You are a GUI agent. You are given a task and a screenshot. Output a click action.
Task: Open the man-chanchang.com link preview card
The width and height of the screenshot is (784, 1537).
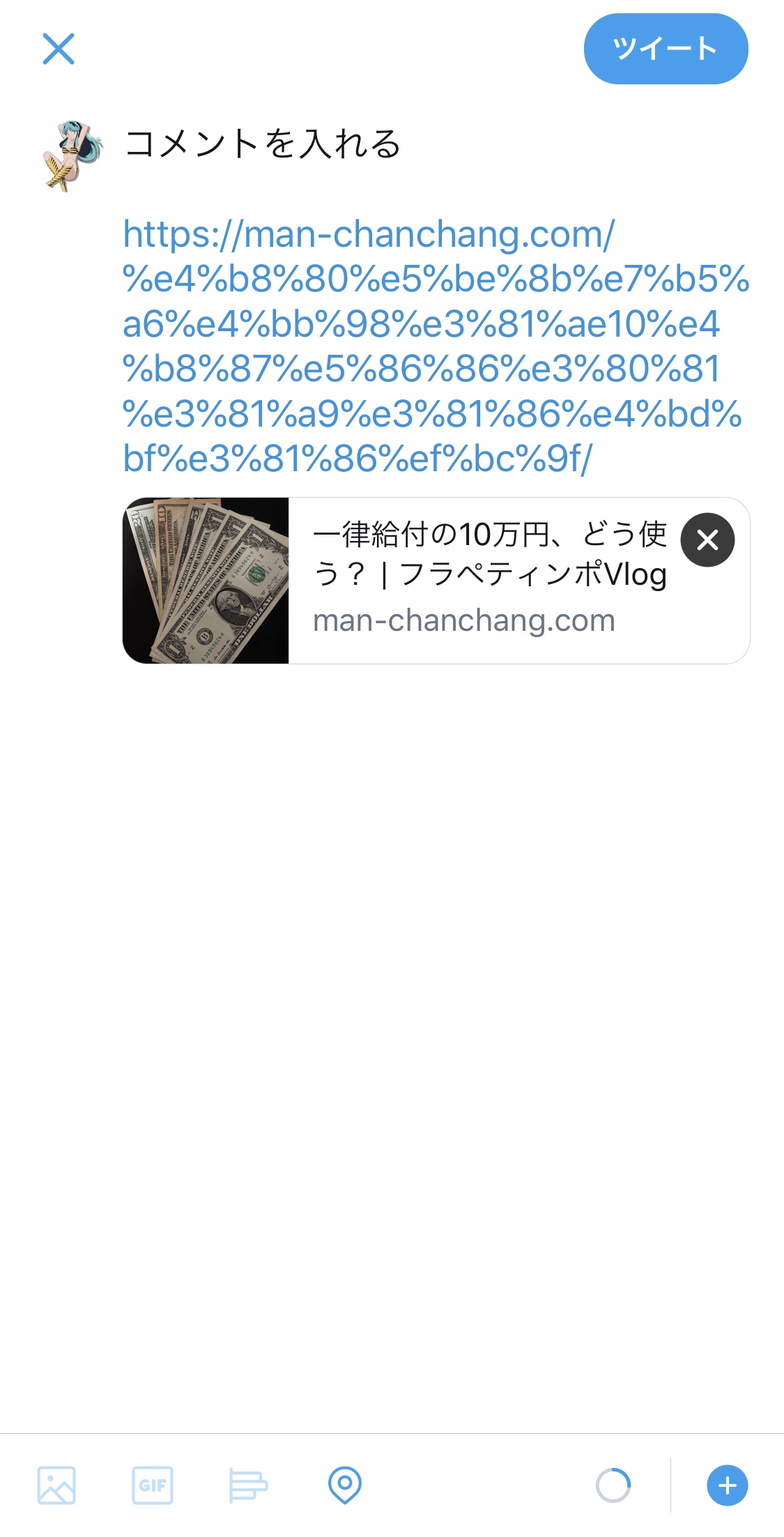tap(436, 580)
